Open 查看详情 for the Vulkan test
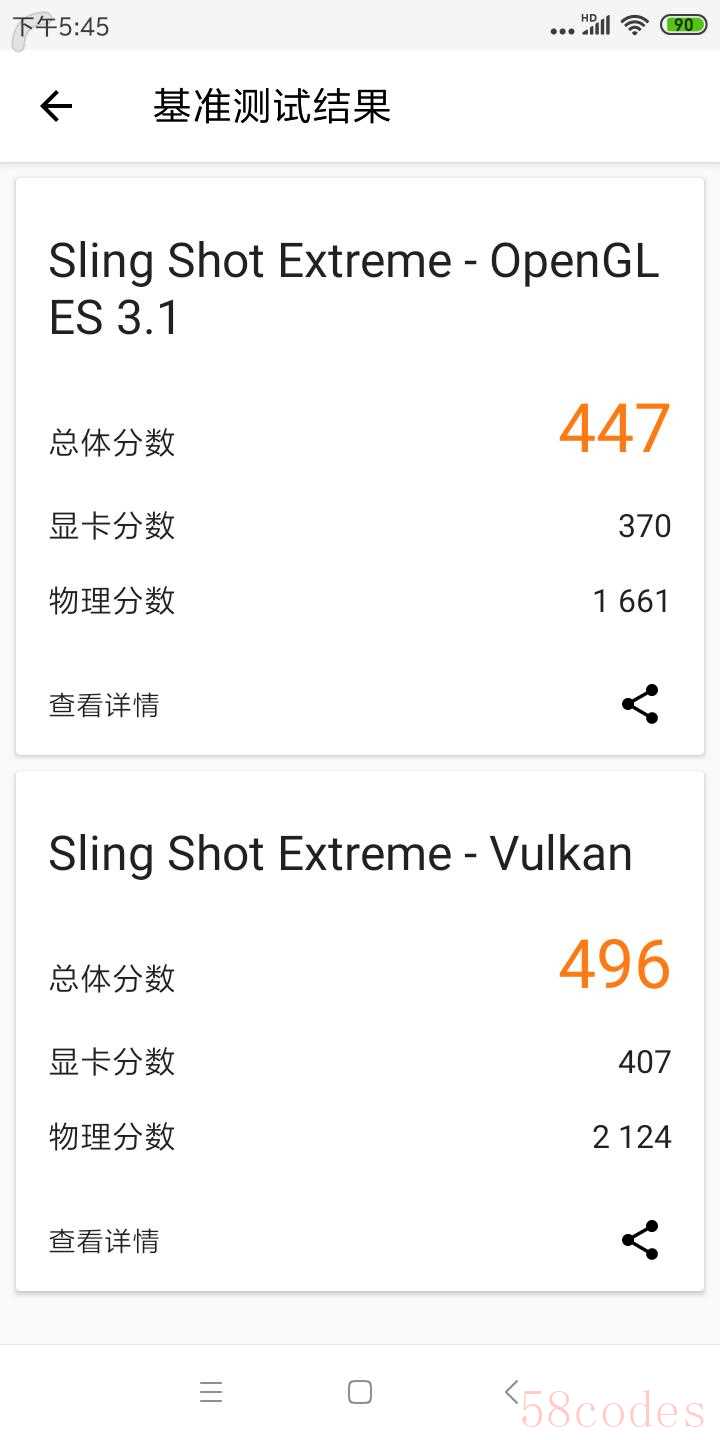This screenshot has height=1440, width=720. (104, 1241)
